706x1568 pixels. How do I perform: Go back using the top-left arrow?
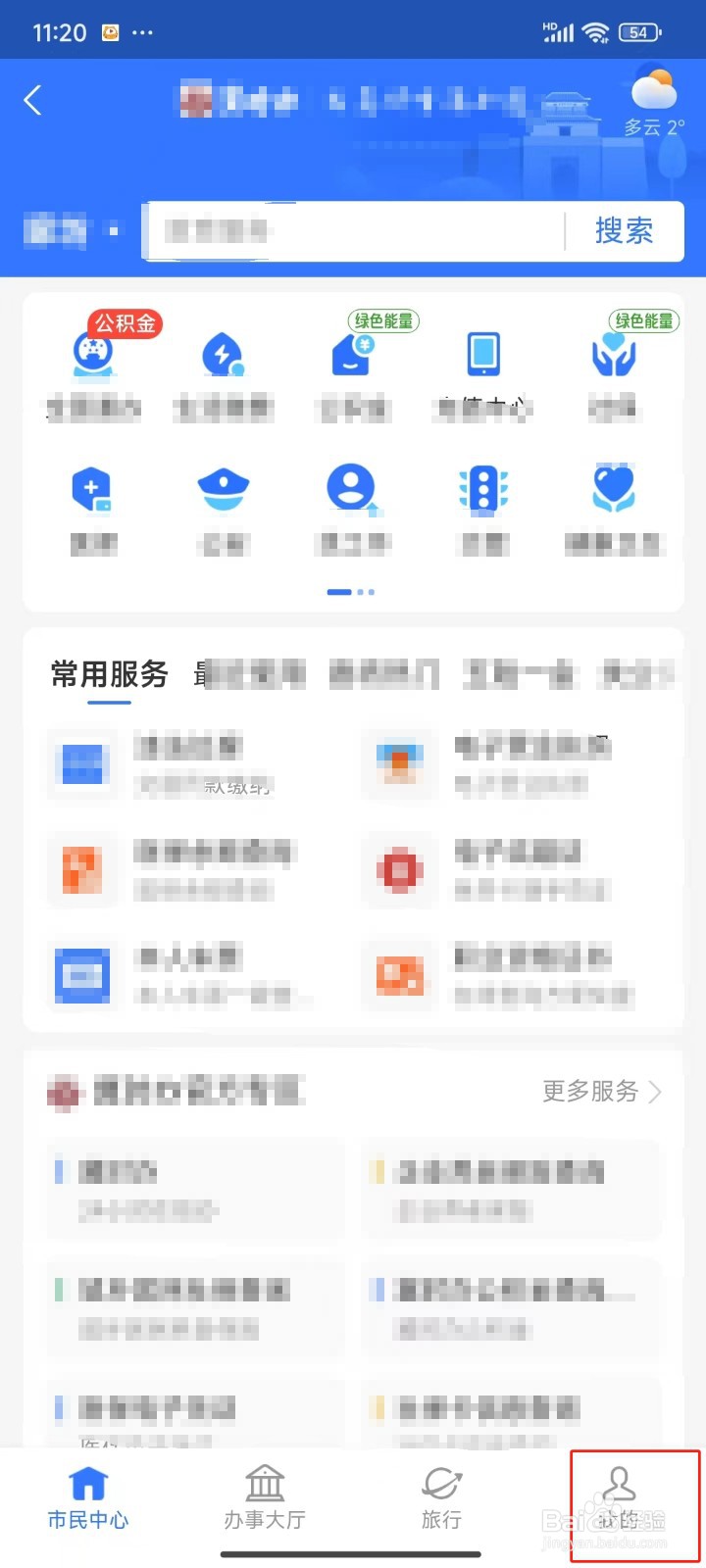click(x=34, y=100)
